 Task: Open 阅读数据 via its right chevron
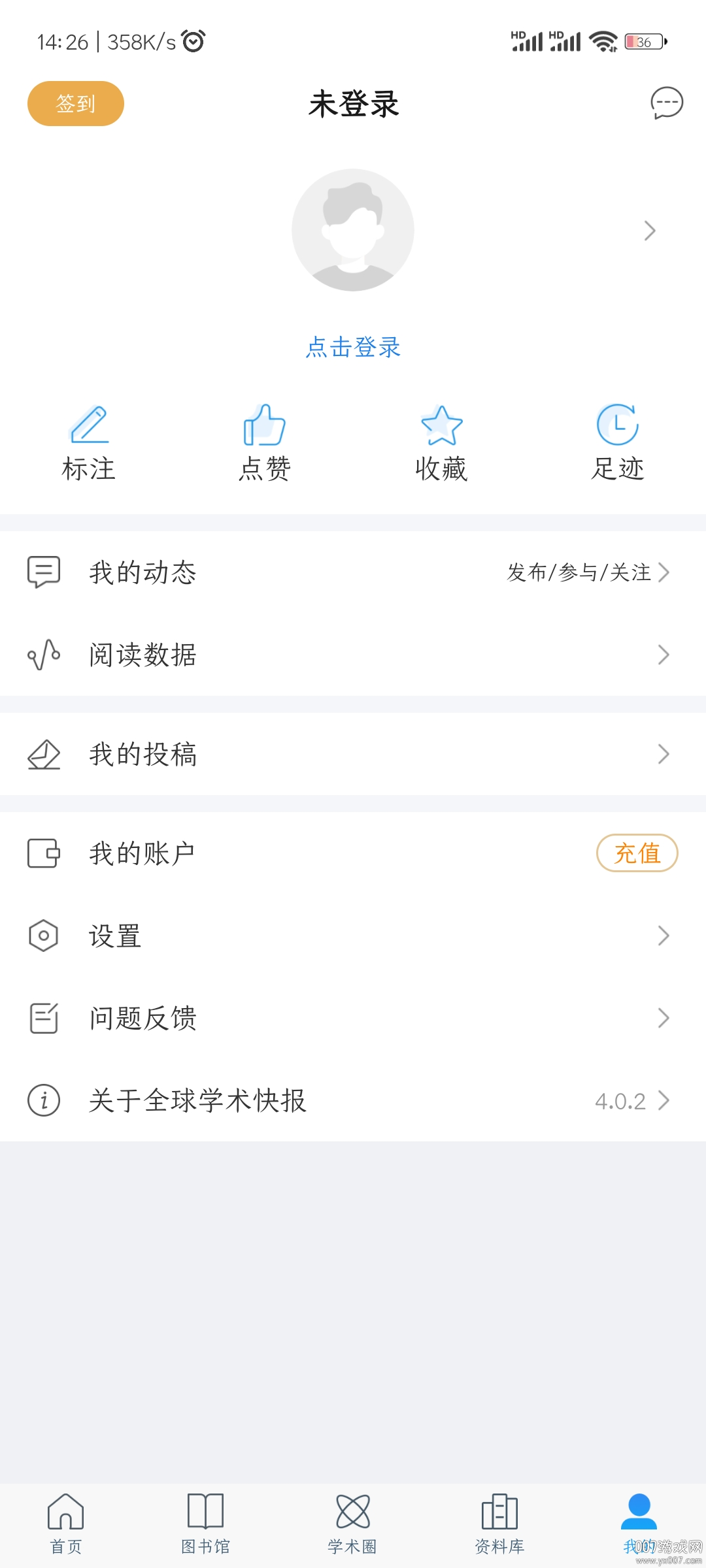[x=665, y=655]
